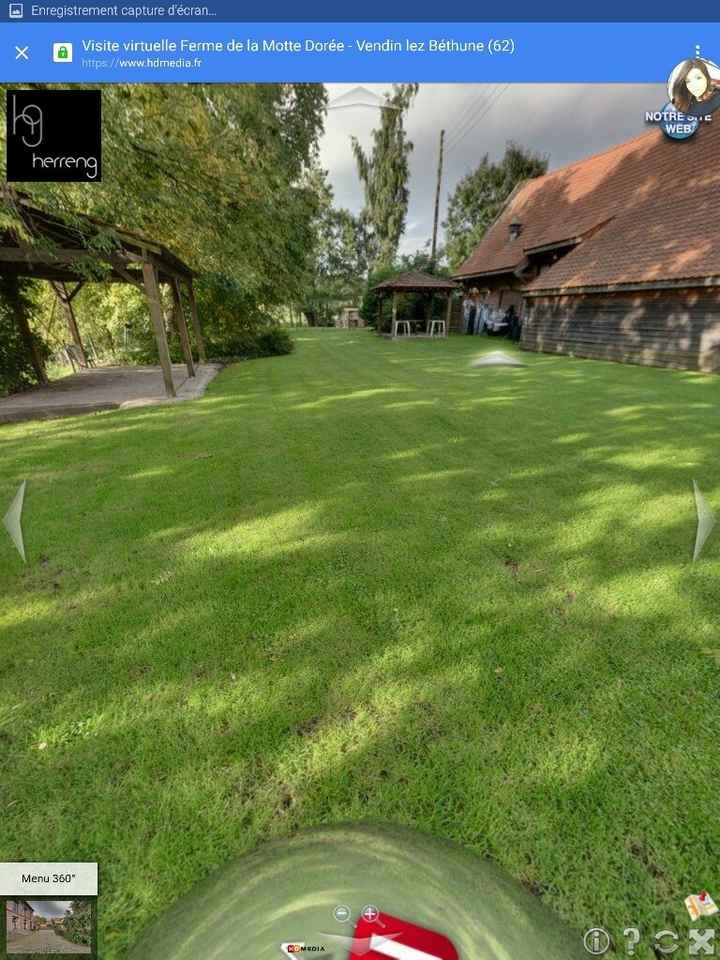720x960 pixels.
Task: Rotate the panorama left with the arrow
Action: tap(14, 521)
